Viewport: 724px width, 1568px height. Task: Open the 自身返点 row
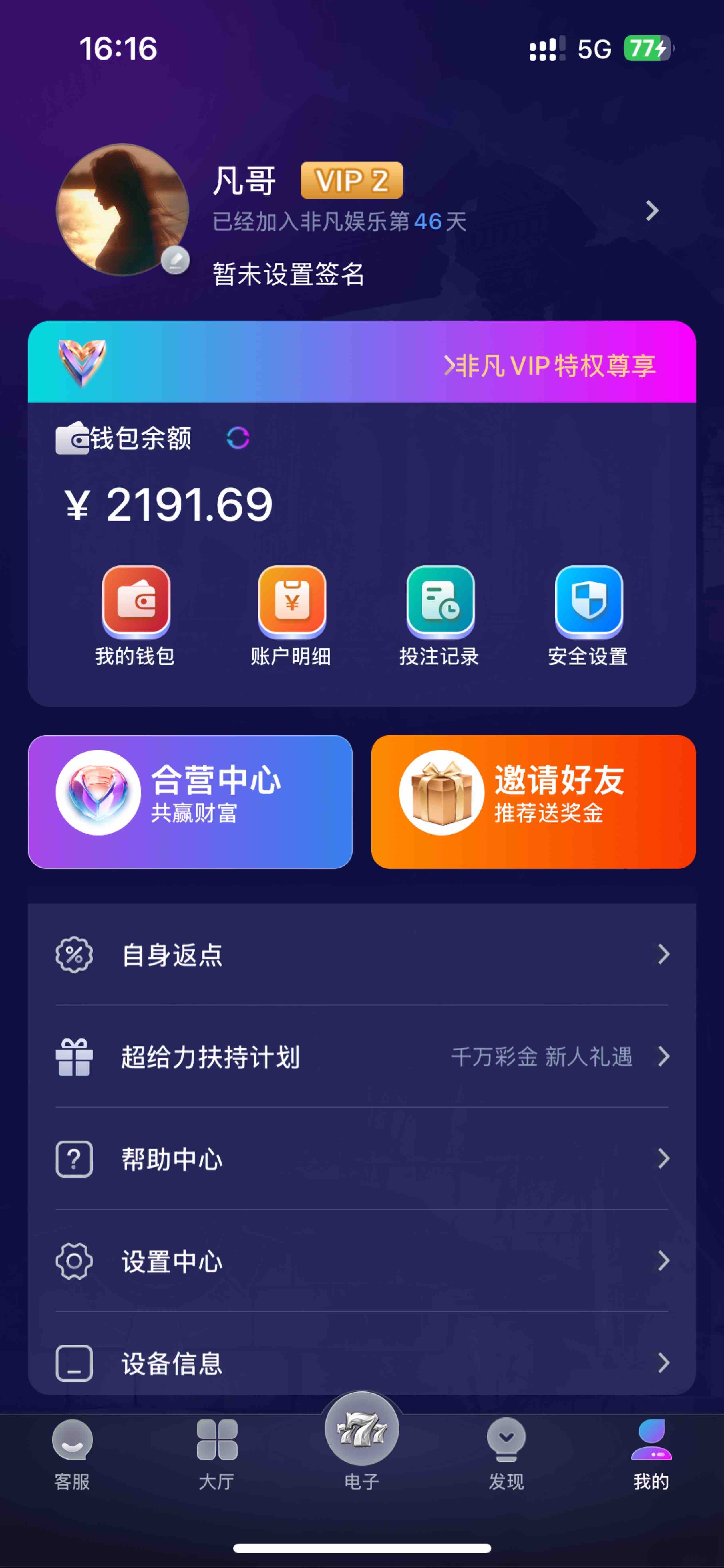click(x=362, y=955)
